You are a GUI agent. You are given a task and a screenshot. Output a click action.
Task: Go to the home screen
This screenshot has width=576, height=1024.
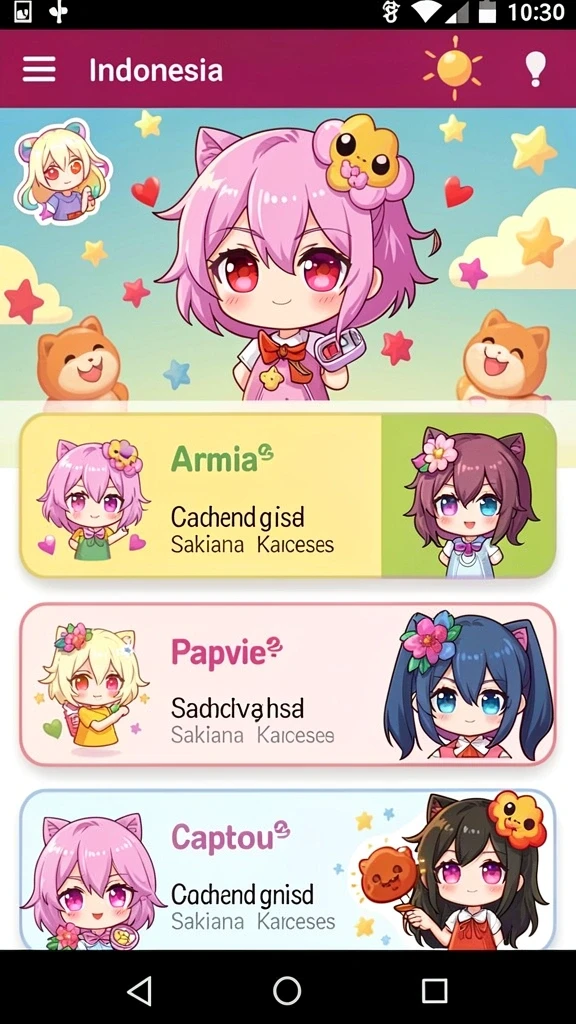point(287,990)
